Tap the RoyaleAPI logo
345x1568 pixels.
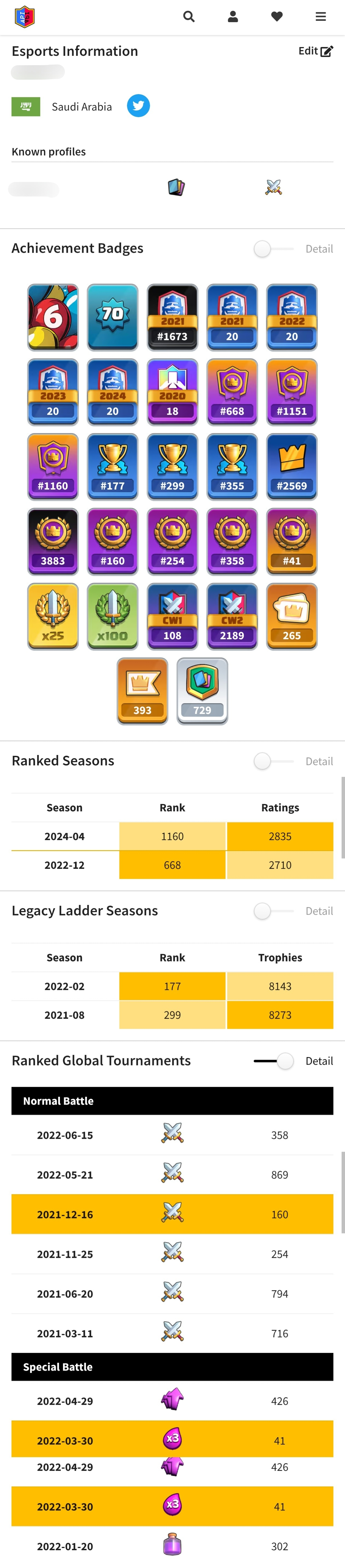24,16
